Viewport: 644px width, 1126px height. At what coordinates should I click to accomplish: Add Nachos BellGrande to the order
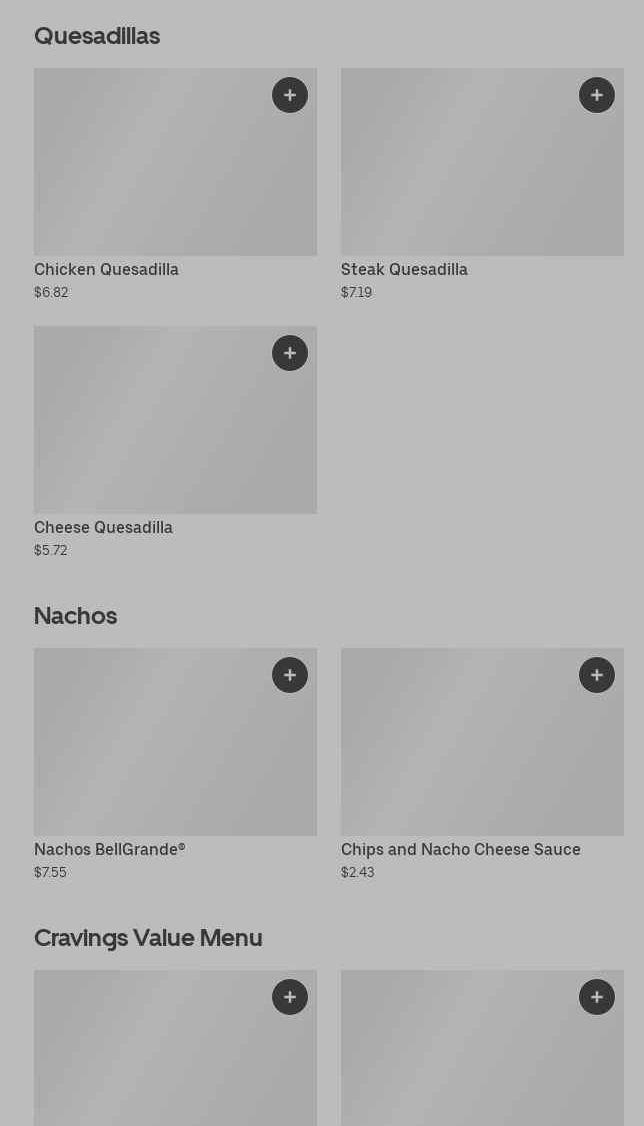pos(290,675)
